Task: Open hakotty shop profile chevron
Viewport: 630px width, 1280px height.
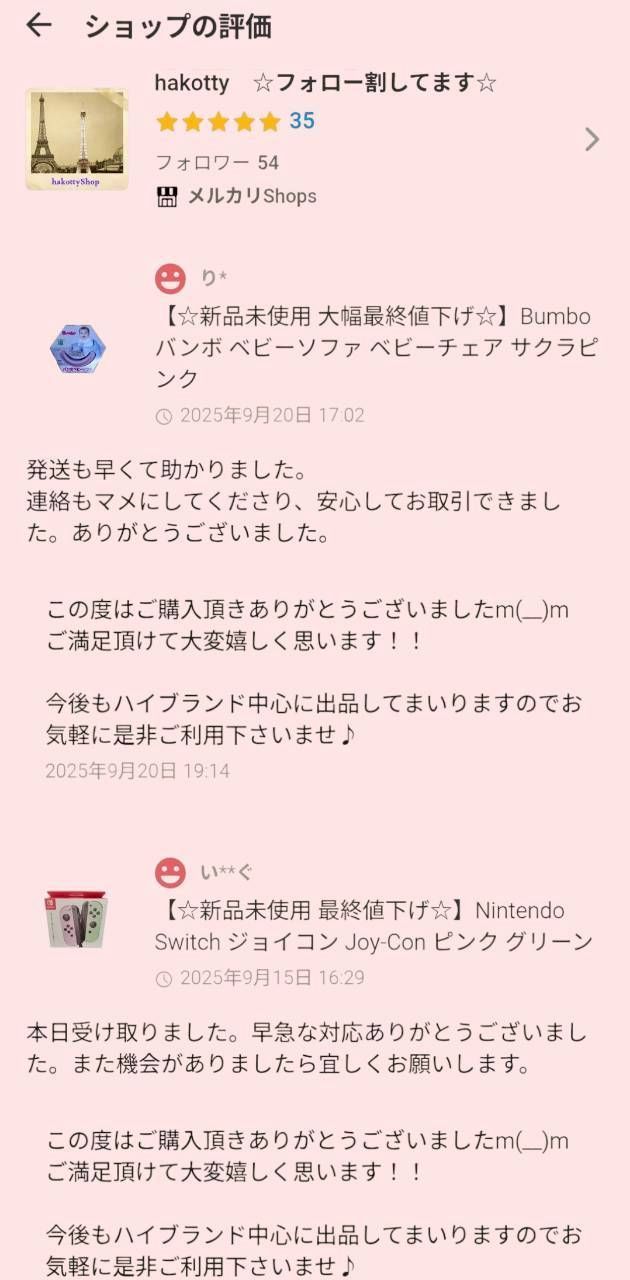Action: point(592,139)
